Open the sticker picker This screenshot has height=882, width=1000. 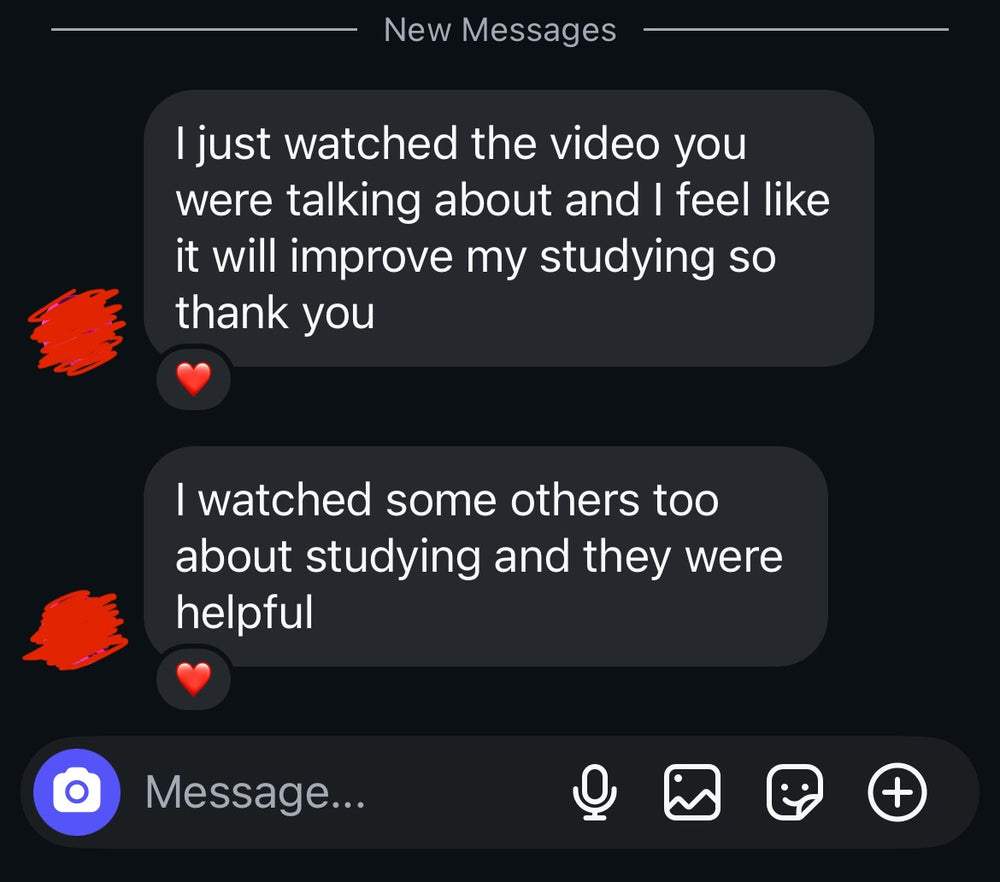point(794,793)
